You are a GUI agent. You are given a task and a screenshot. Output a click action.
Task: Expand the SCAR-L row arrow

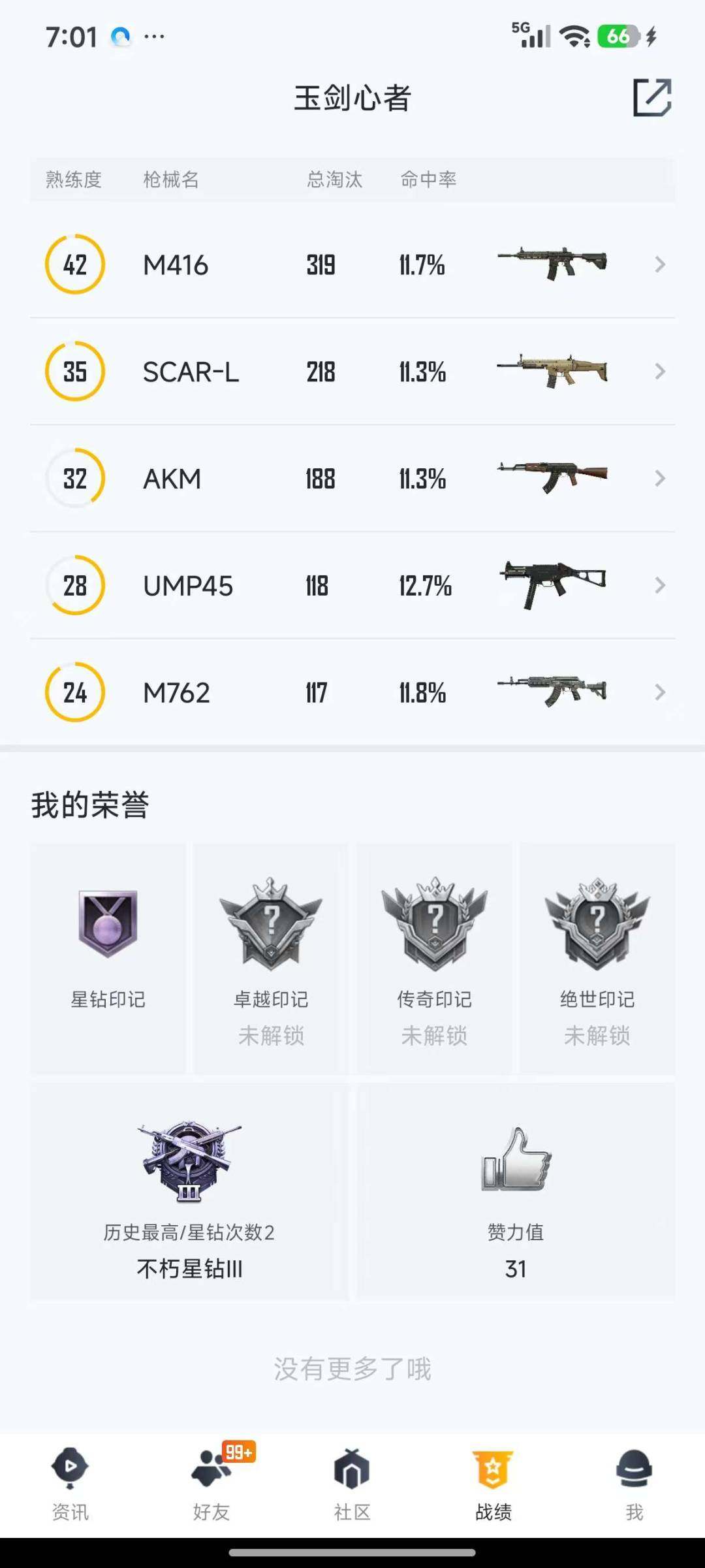[659, 371]
